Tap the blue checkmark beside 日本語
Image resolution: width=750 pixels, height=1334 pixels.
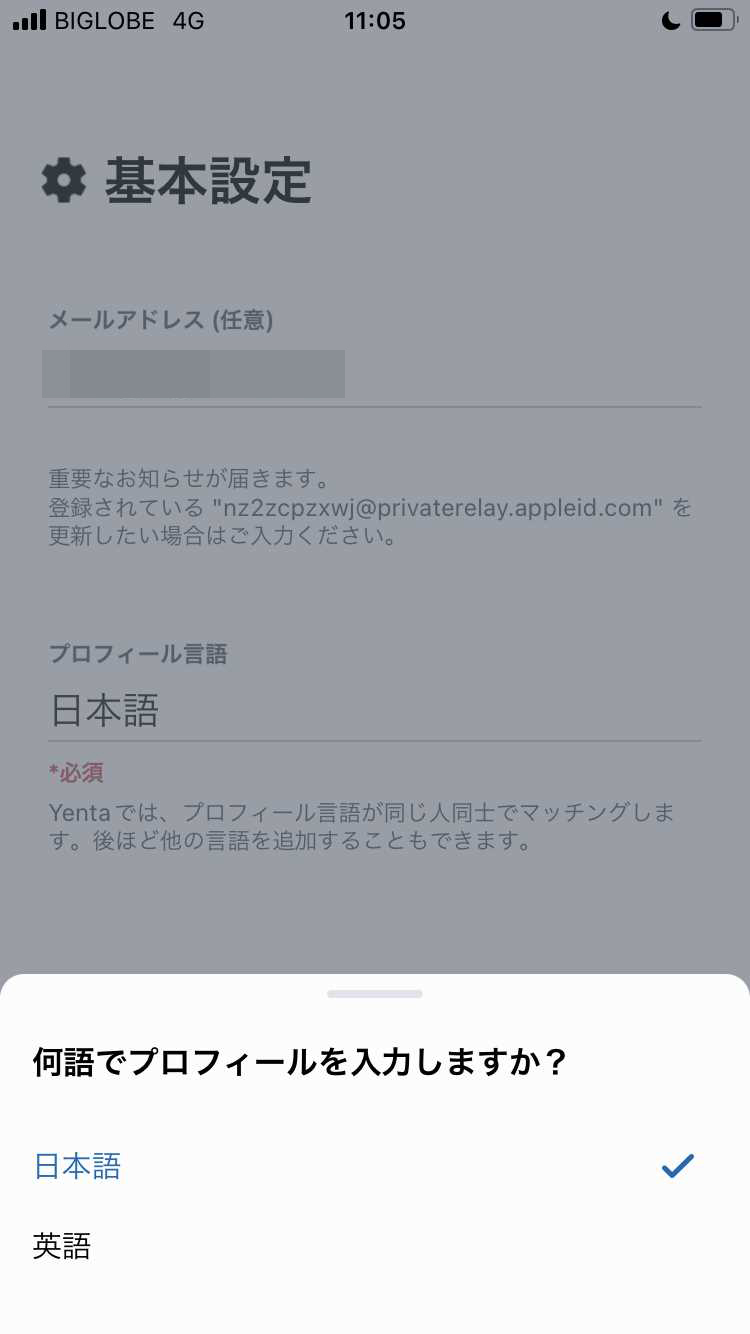pyautogui.click(x=678, y=1164)
